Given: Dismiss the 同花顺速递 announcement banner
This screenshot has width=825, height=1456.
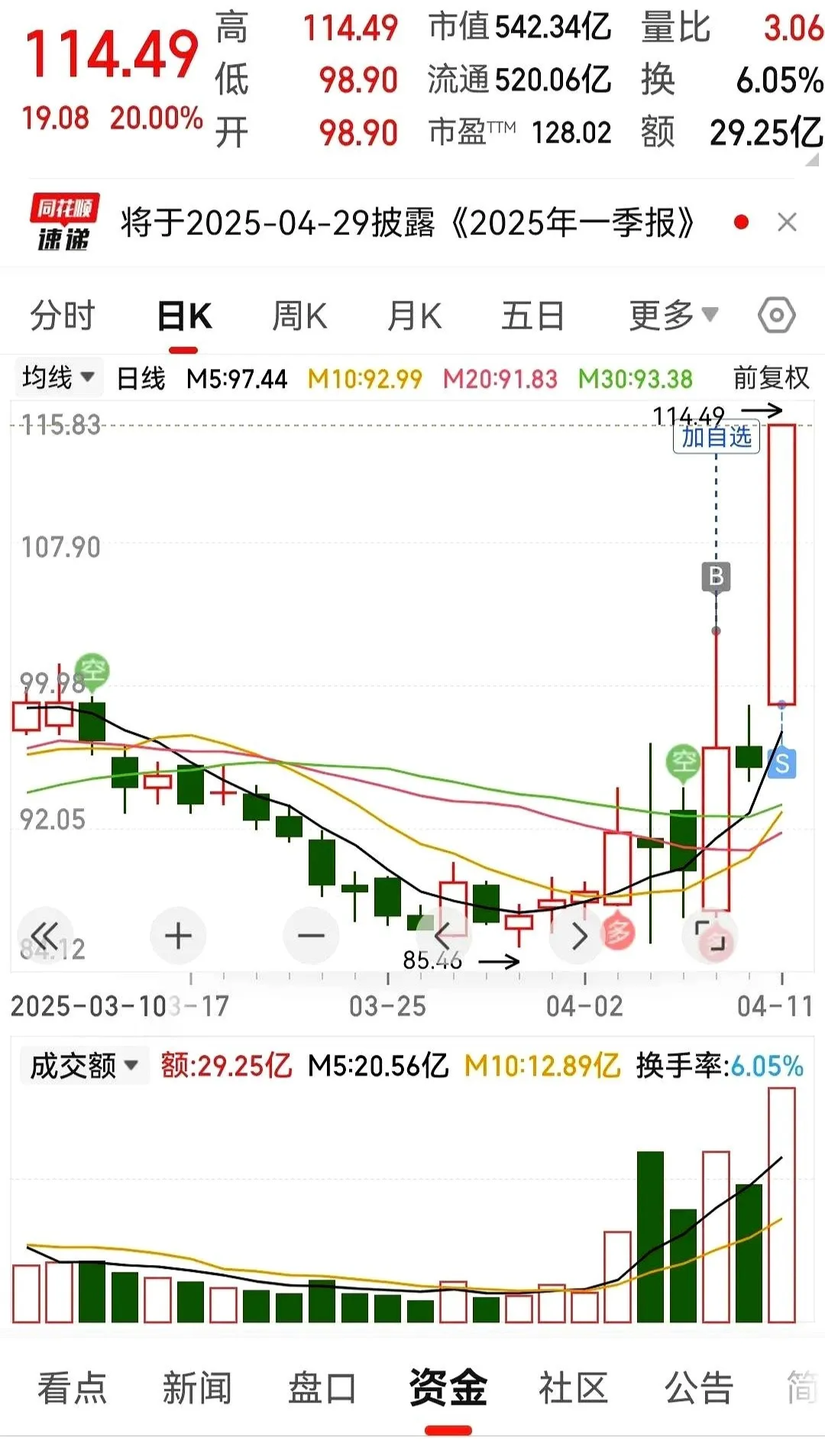Looking at the screenshot, I should coord(787,222).
